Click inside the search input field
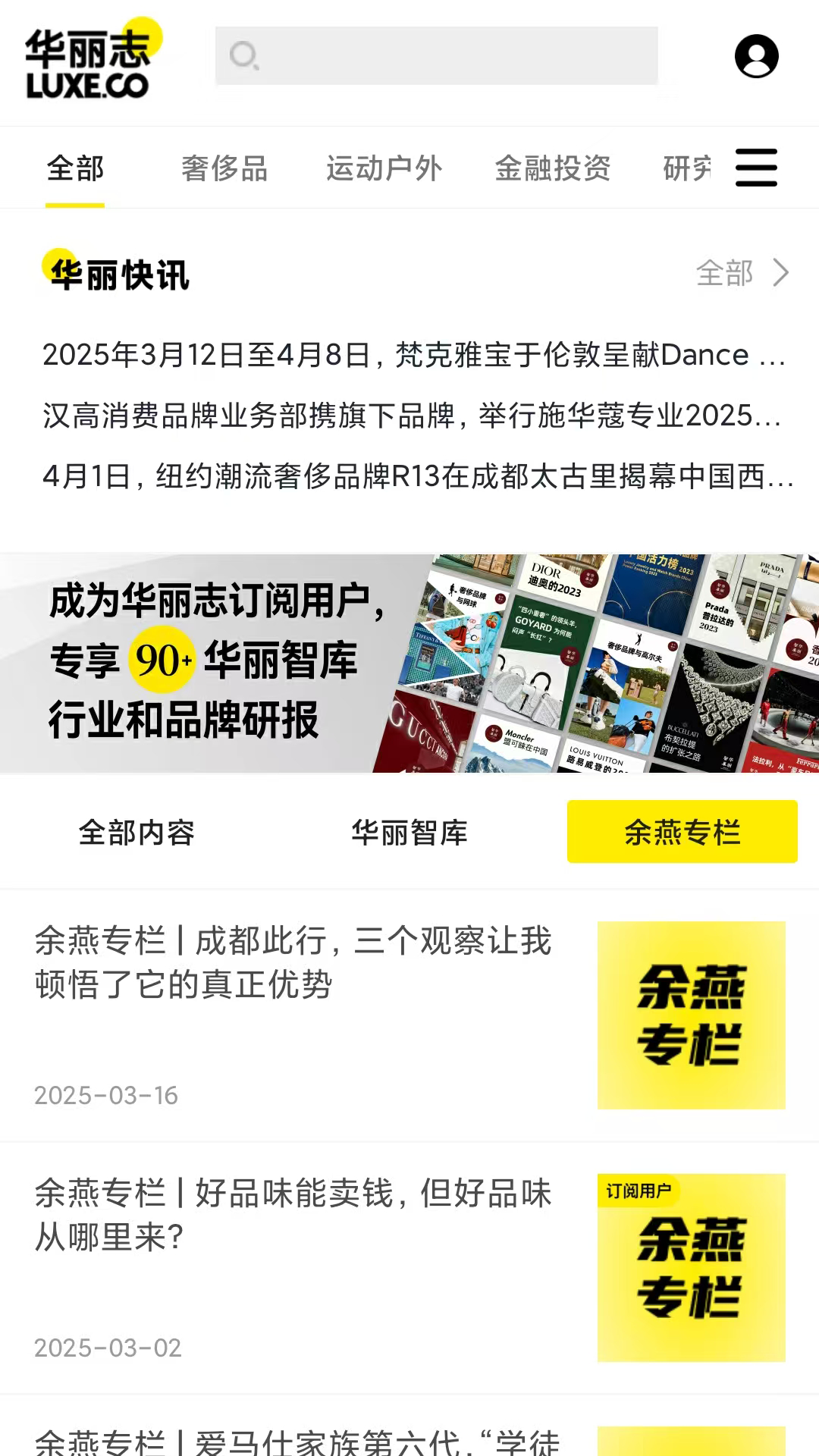 pyautogui.click(x=455, y=55)
